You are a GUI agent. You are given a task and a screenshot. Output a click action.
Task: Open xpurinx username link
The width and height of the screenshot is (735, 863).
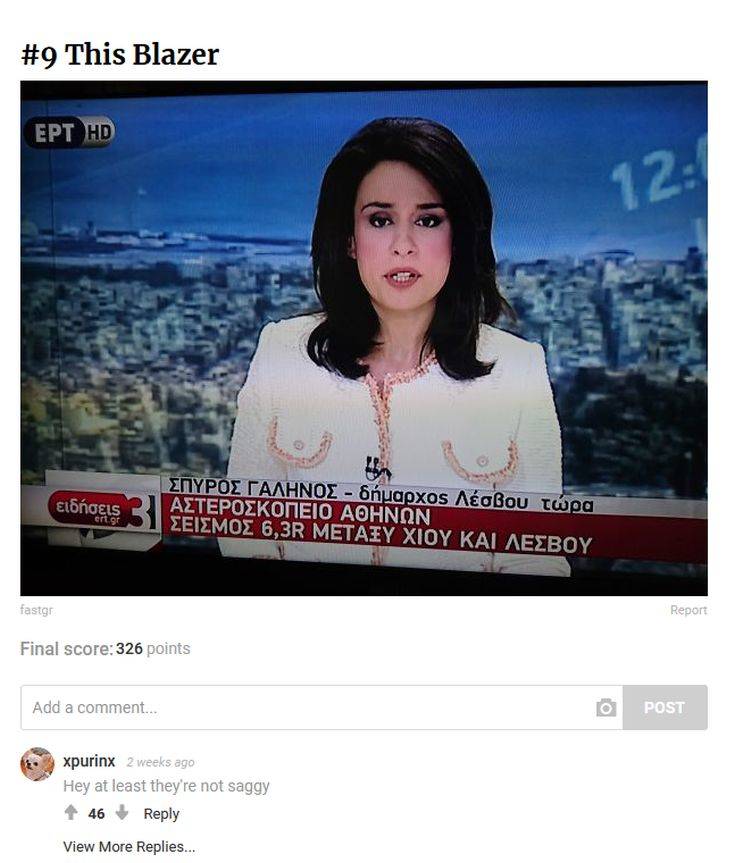(89, 761)
